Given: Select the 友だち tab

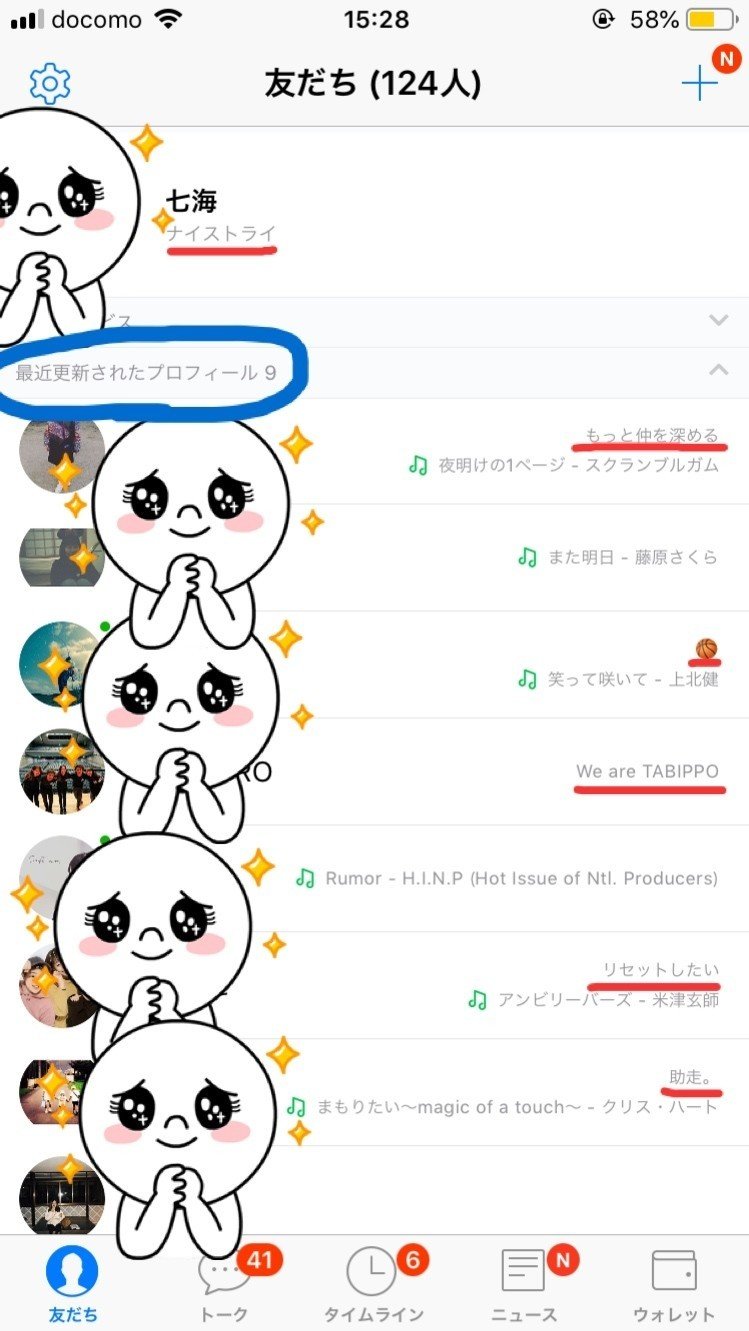Looking at the screenshot, I should 73,1285.
